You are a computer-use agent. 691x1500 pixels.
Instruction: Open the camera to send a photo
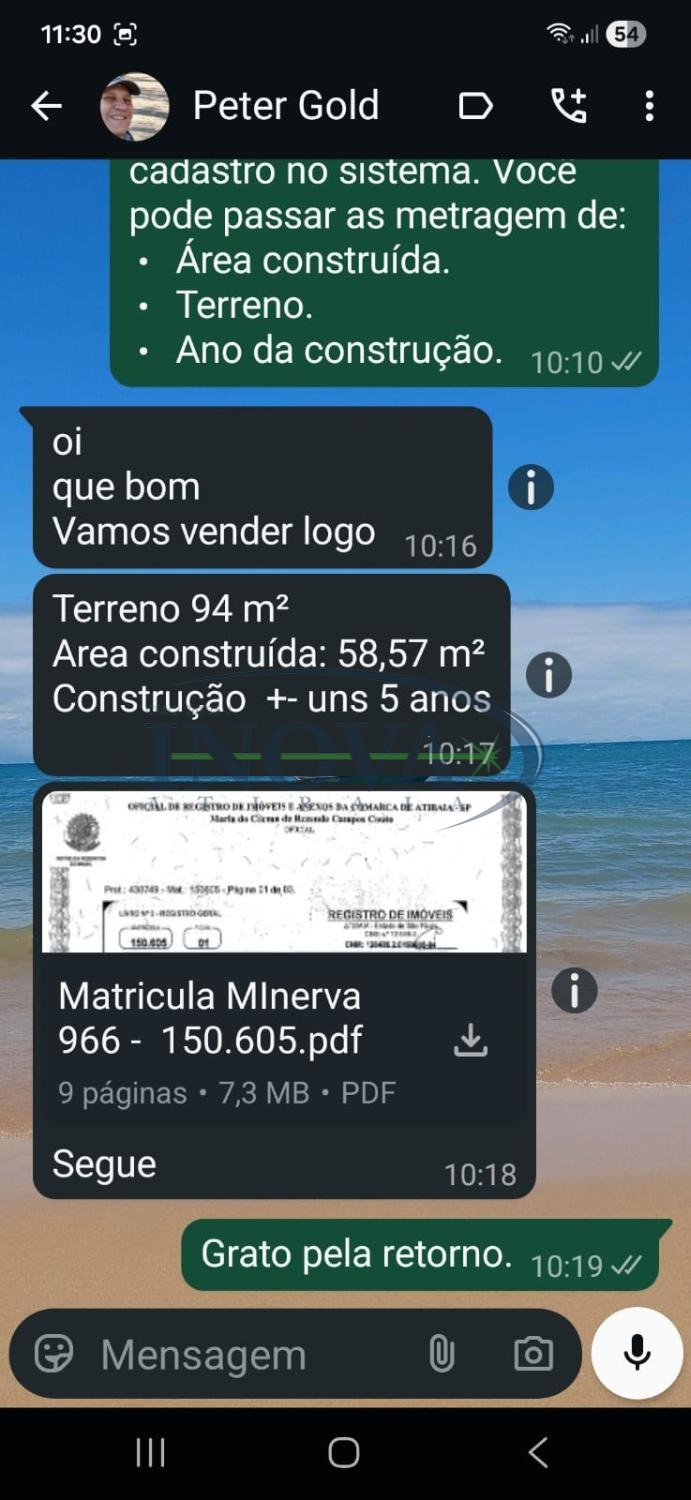(533, 1355)
